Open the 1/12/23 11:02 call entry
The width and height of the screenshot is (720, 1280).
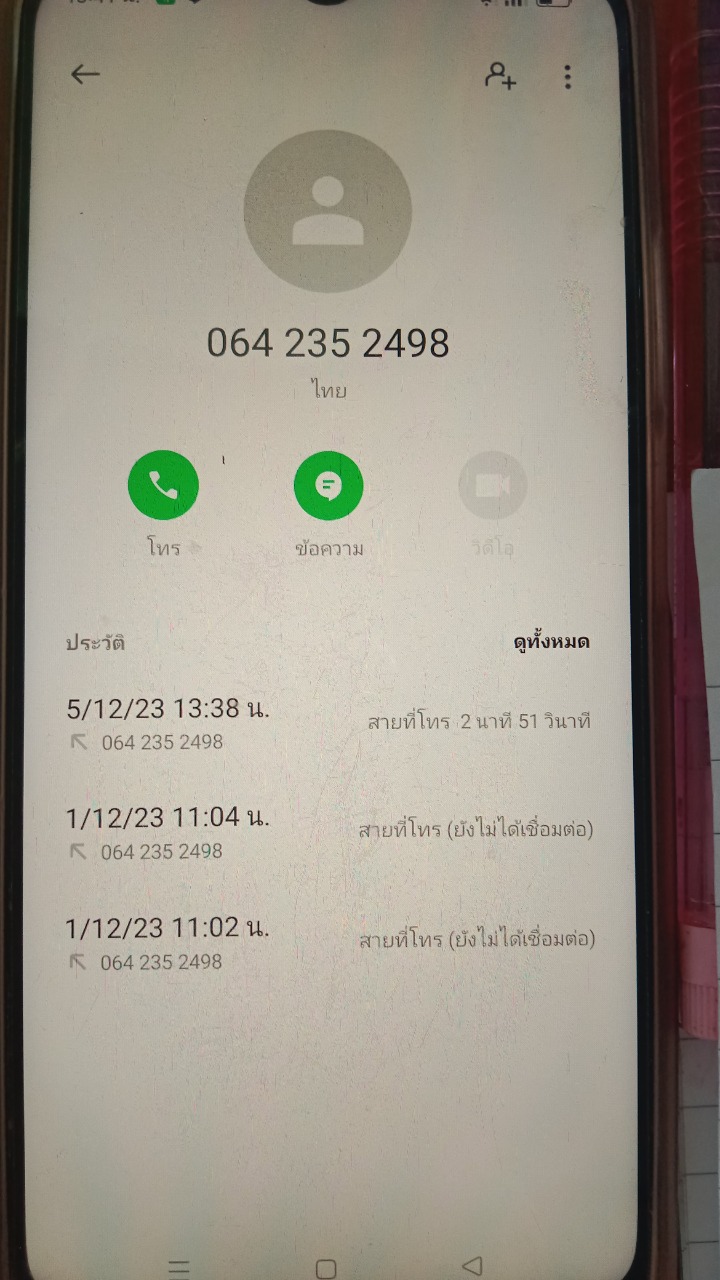(x=330, y=943)
